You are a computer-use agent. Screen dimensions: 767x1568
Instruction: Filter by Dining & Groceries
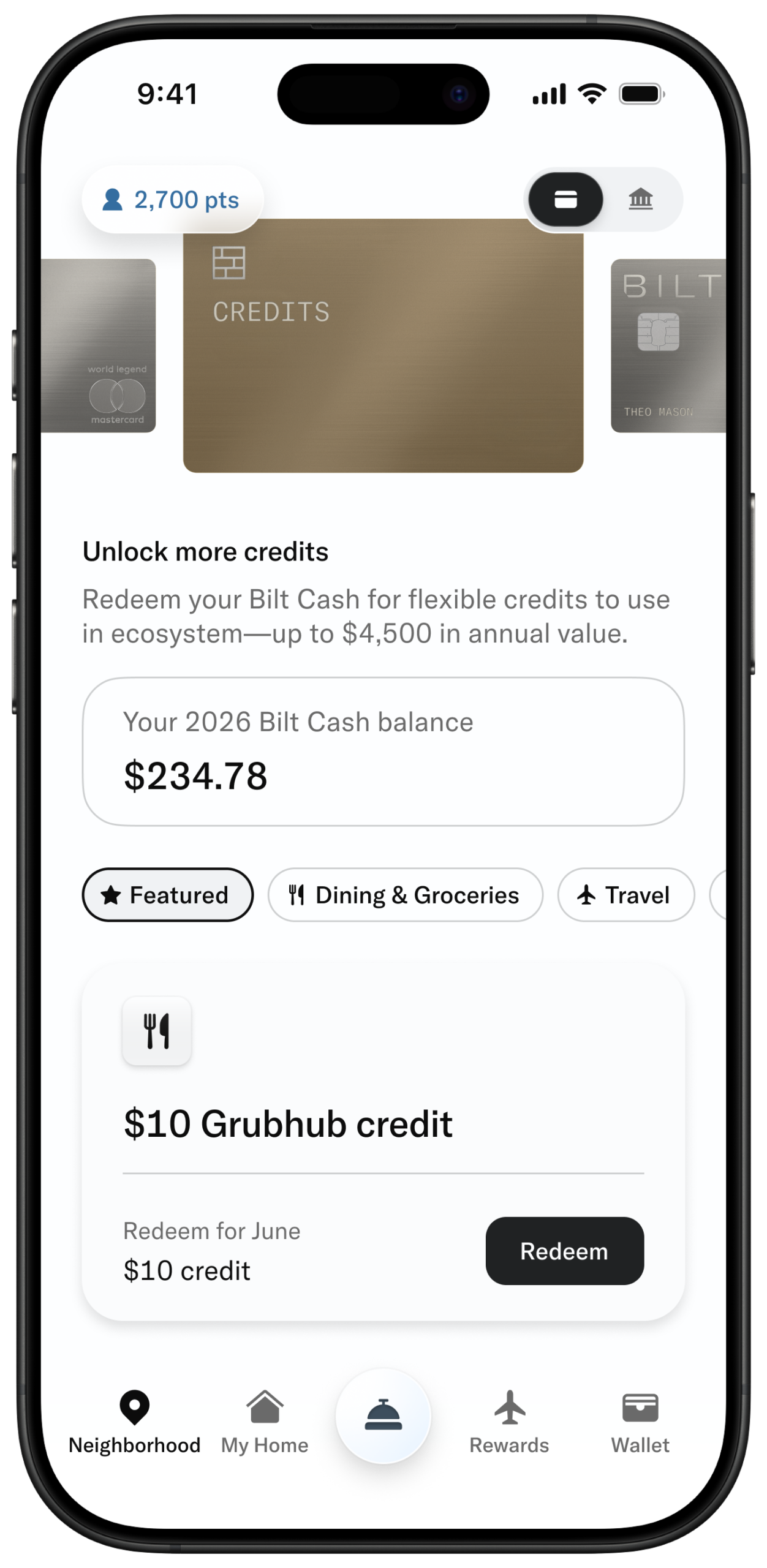pyautogui.click(x=405, y=895)
